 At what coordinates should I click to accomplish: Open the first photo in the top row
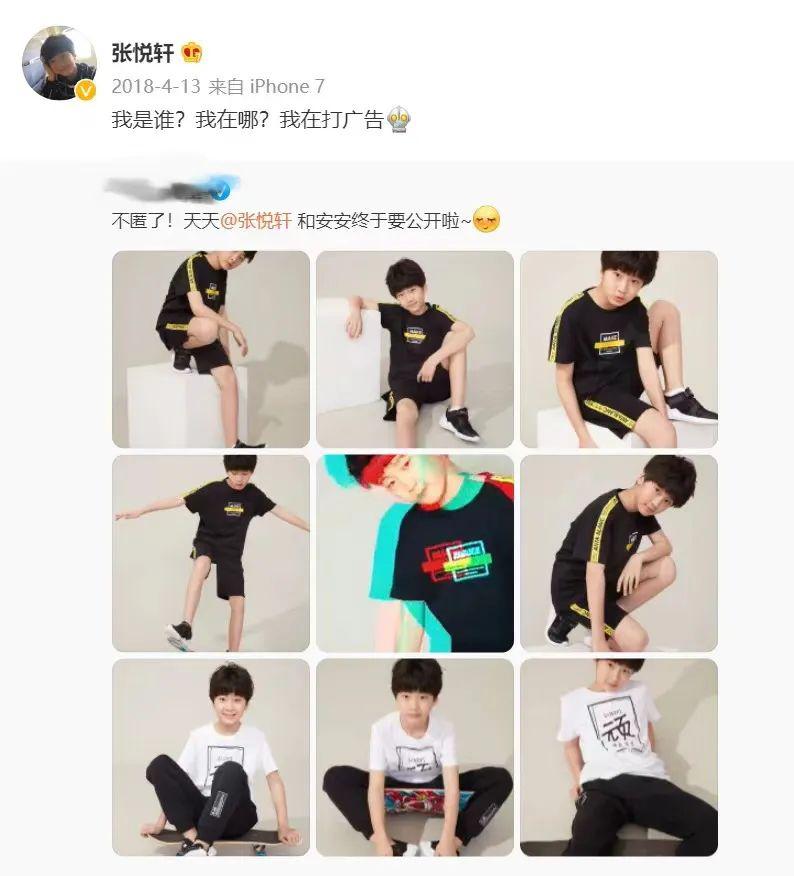coord(211,349)
